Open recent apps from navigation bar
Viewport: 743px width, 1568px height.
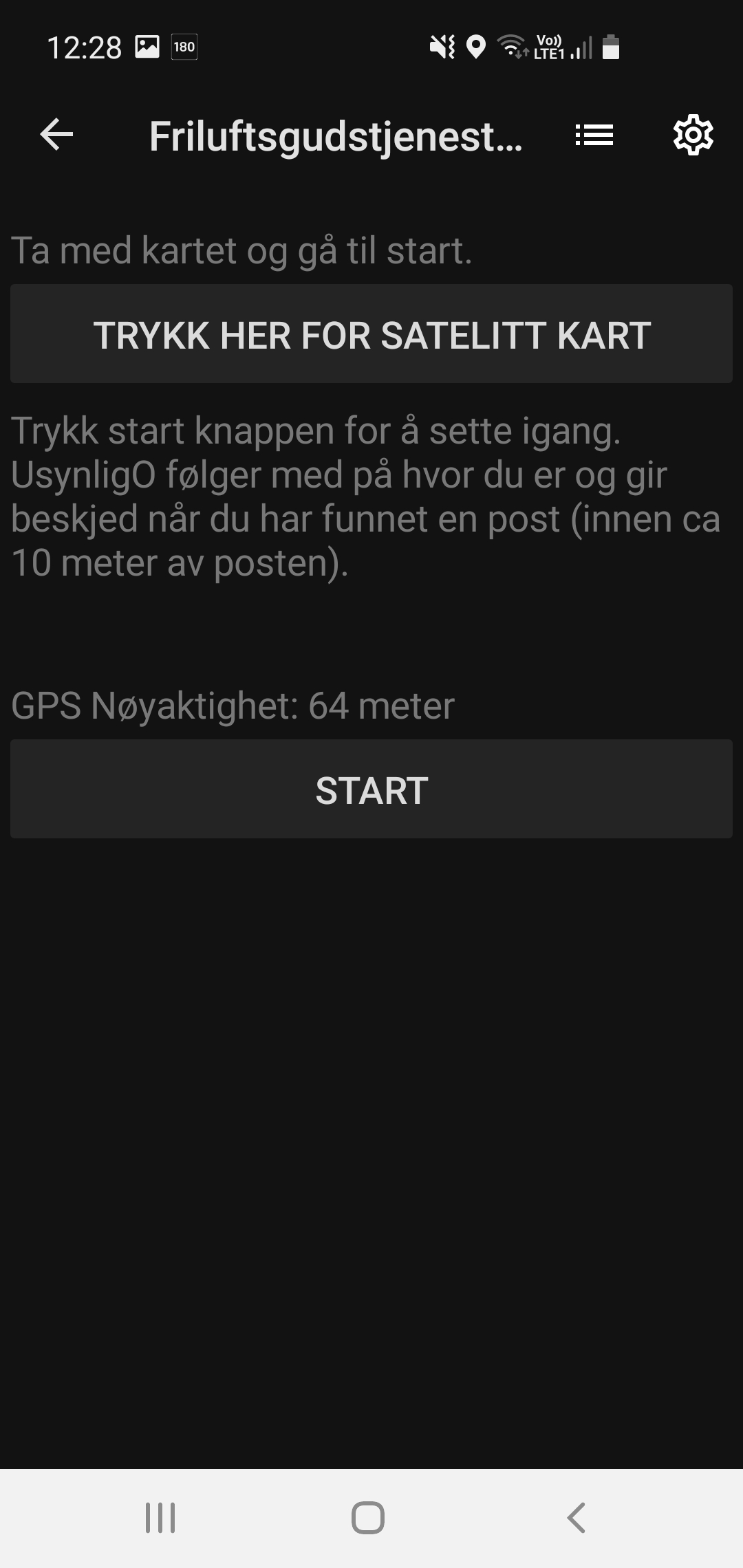point(160,1518)
